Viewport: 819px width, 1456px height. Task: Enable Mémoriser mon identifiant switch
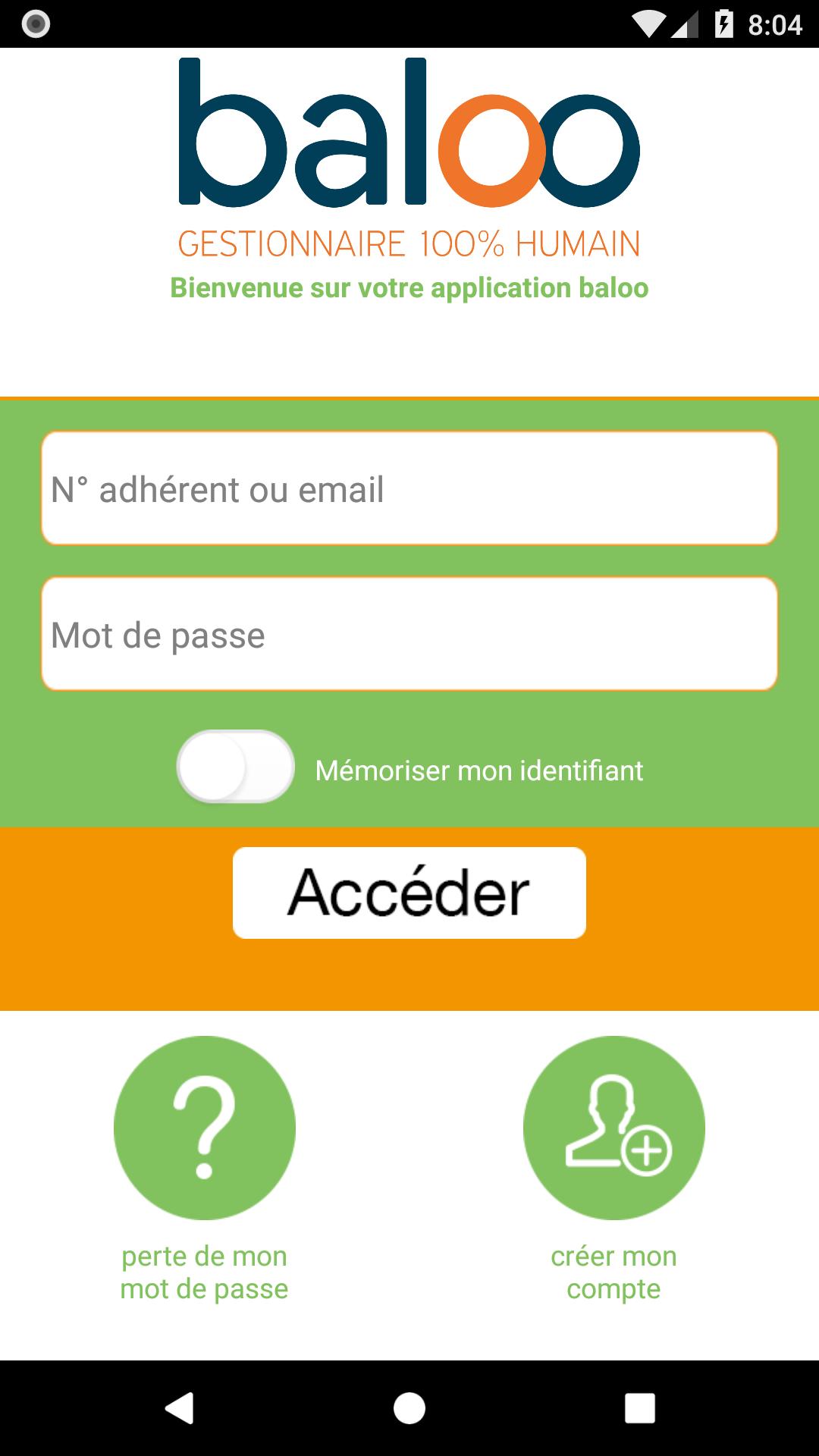point(235,767)
